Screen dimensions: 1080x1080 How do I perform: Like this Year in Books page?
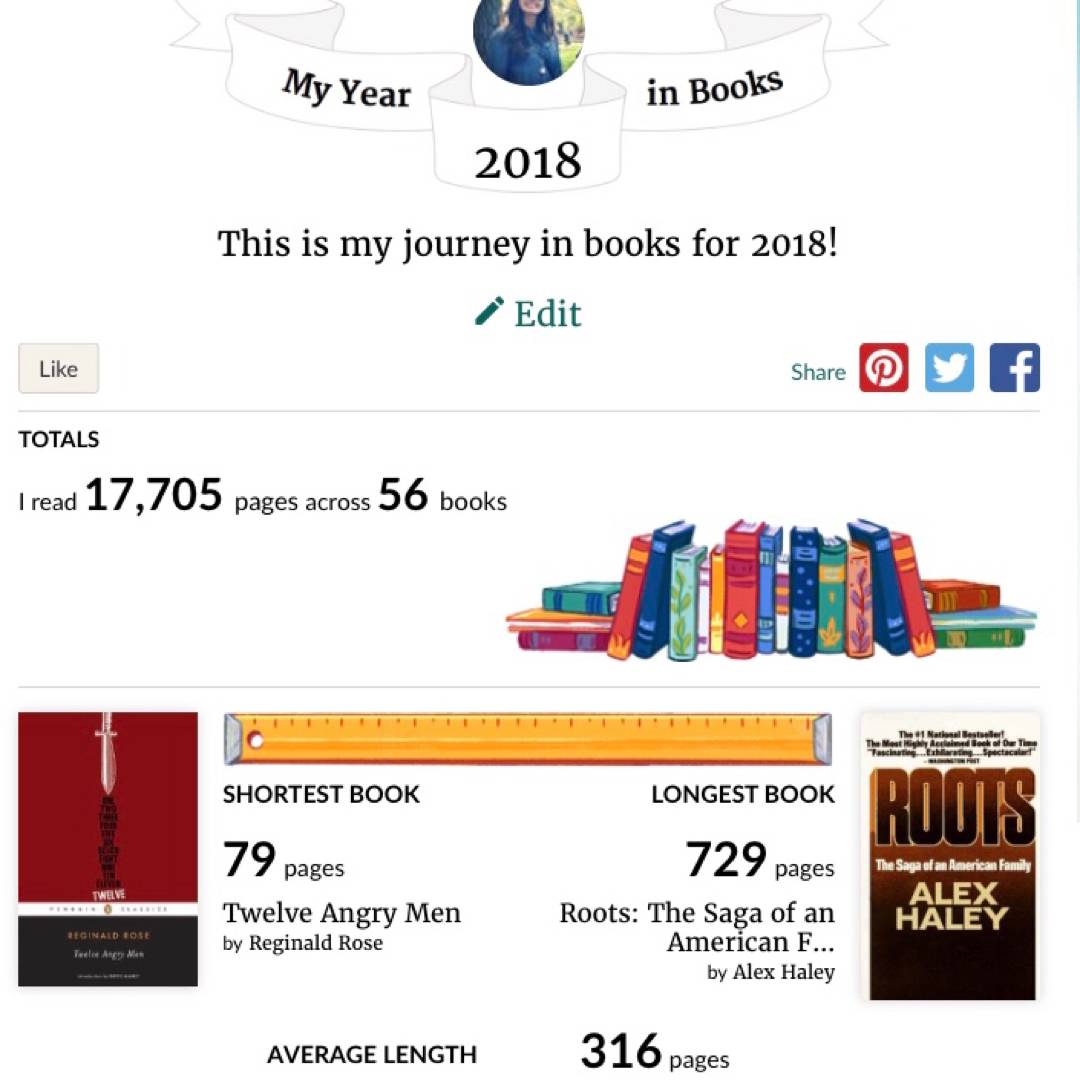coord(58,369)
